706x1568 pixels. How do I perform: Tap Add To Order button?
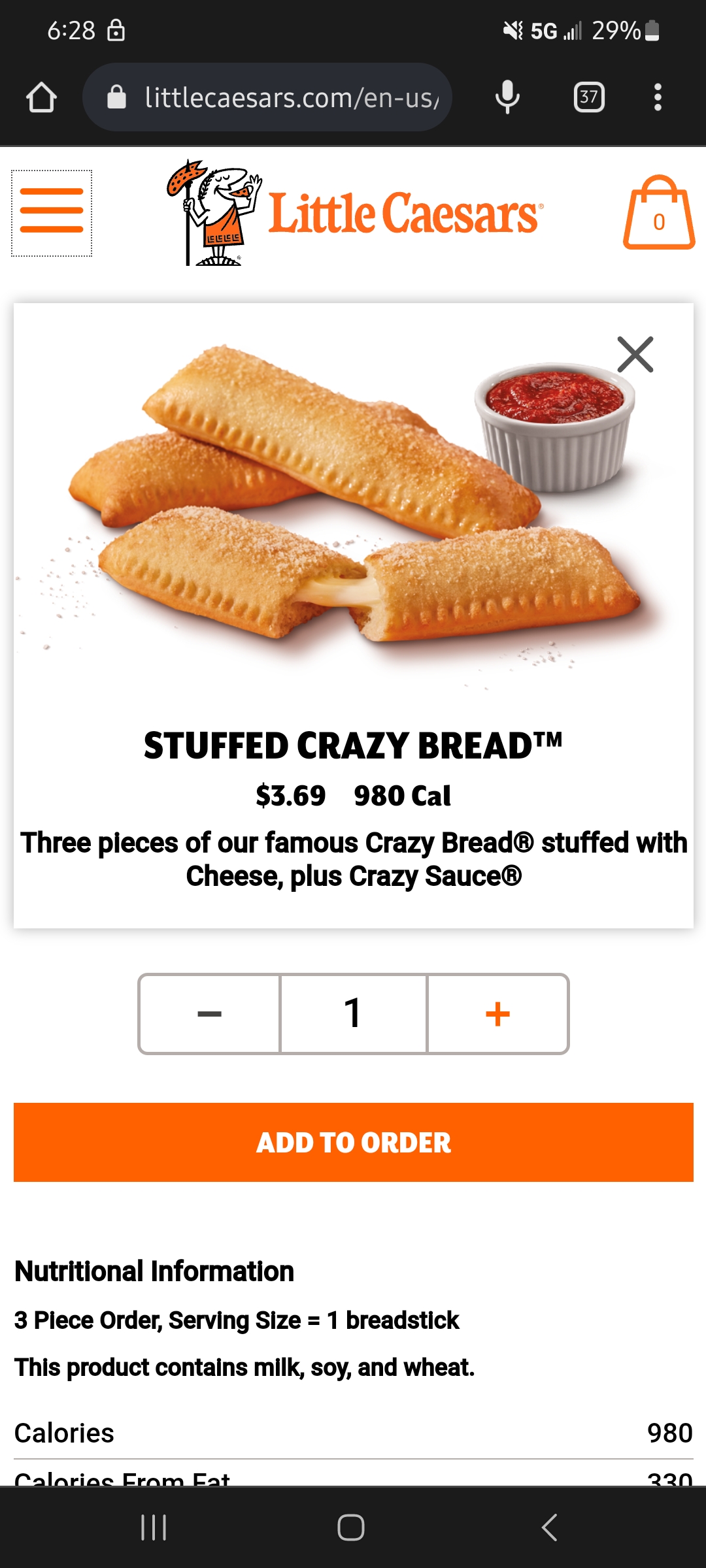click(353, 1142)
